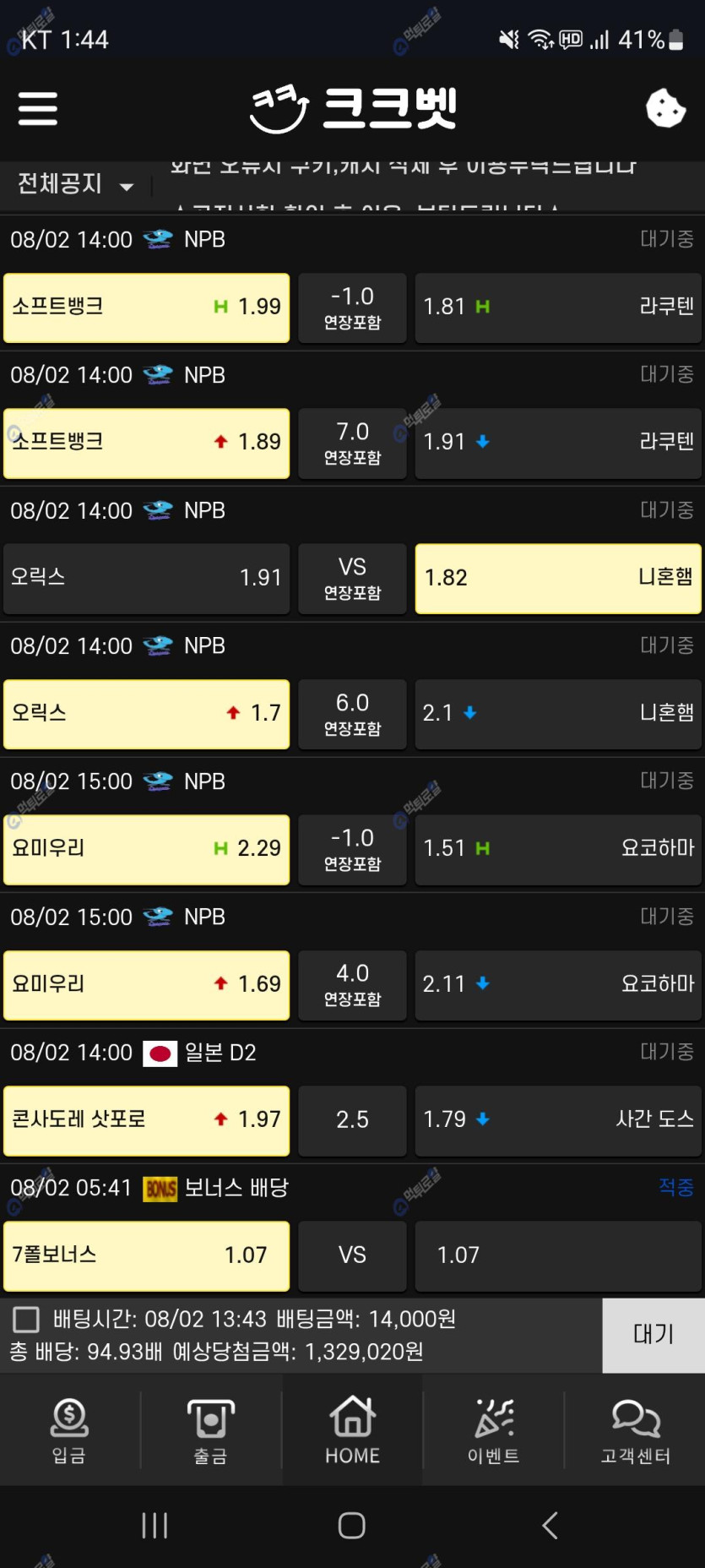Select 소프트뱅크 over at odds 1.89

coord(146,443)
